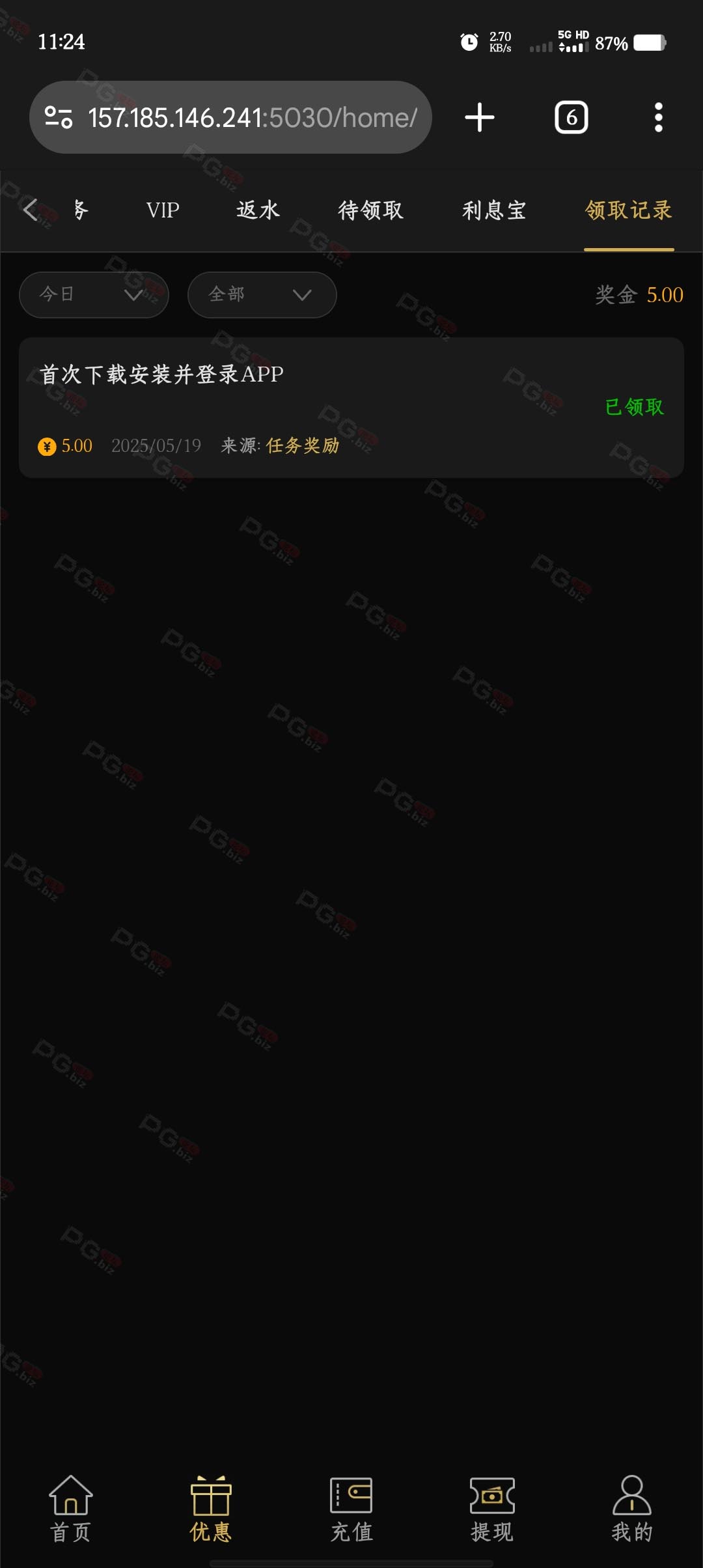Go to 首页 in bottom navigation
The height and width of the screenshot is (1568, 703).
click(70, 1509)
